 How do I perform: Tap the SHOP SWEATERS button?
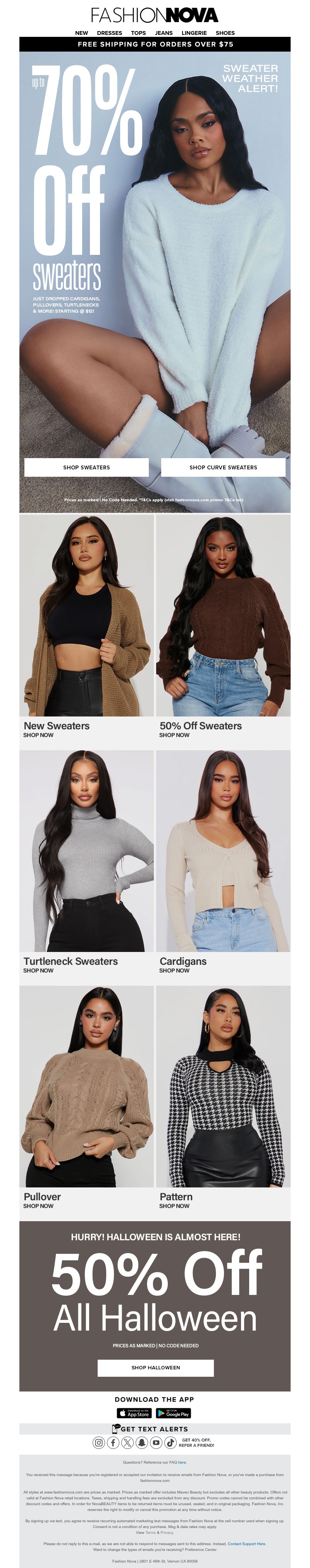(86, 467)
